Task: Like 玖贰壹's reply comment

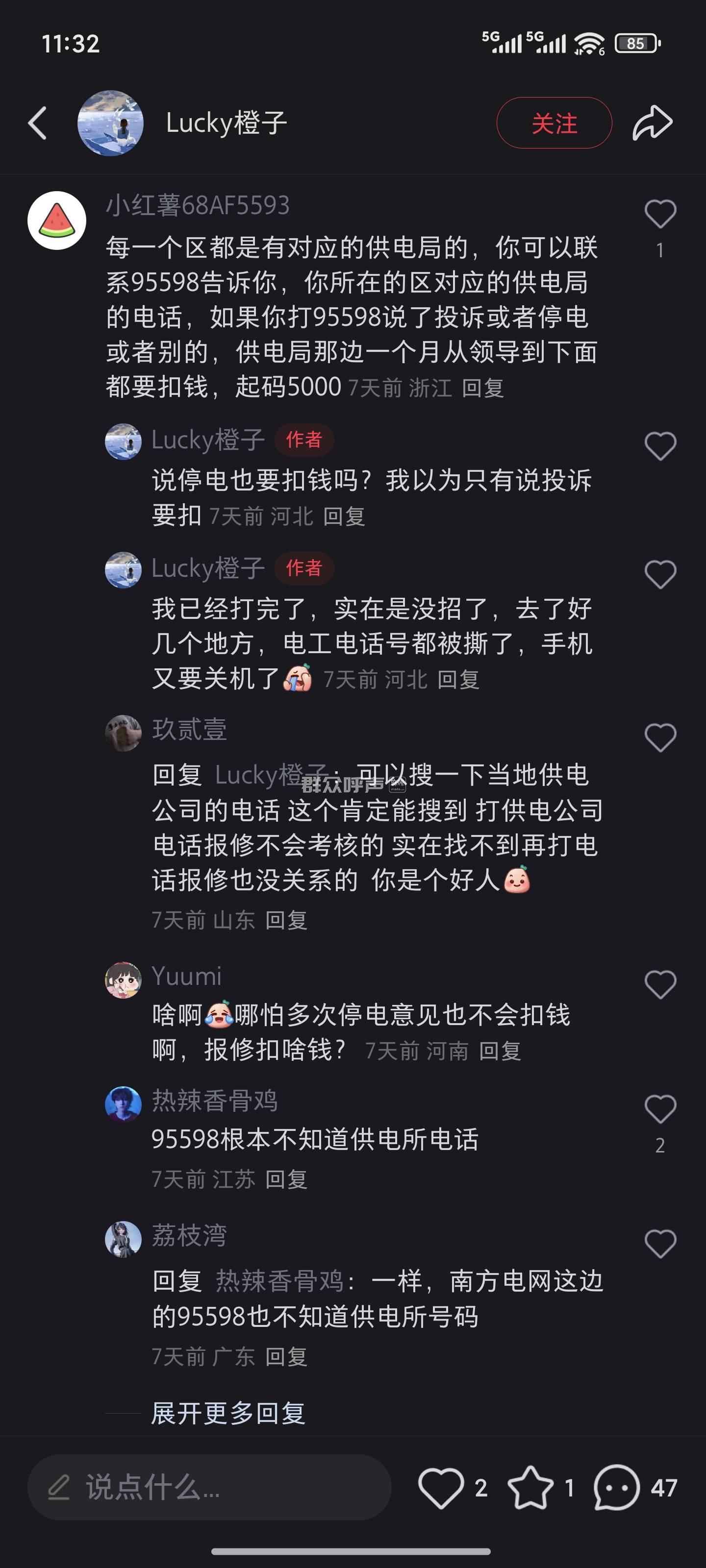Action: click(x=660, y=738)
